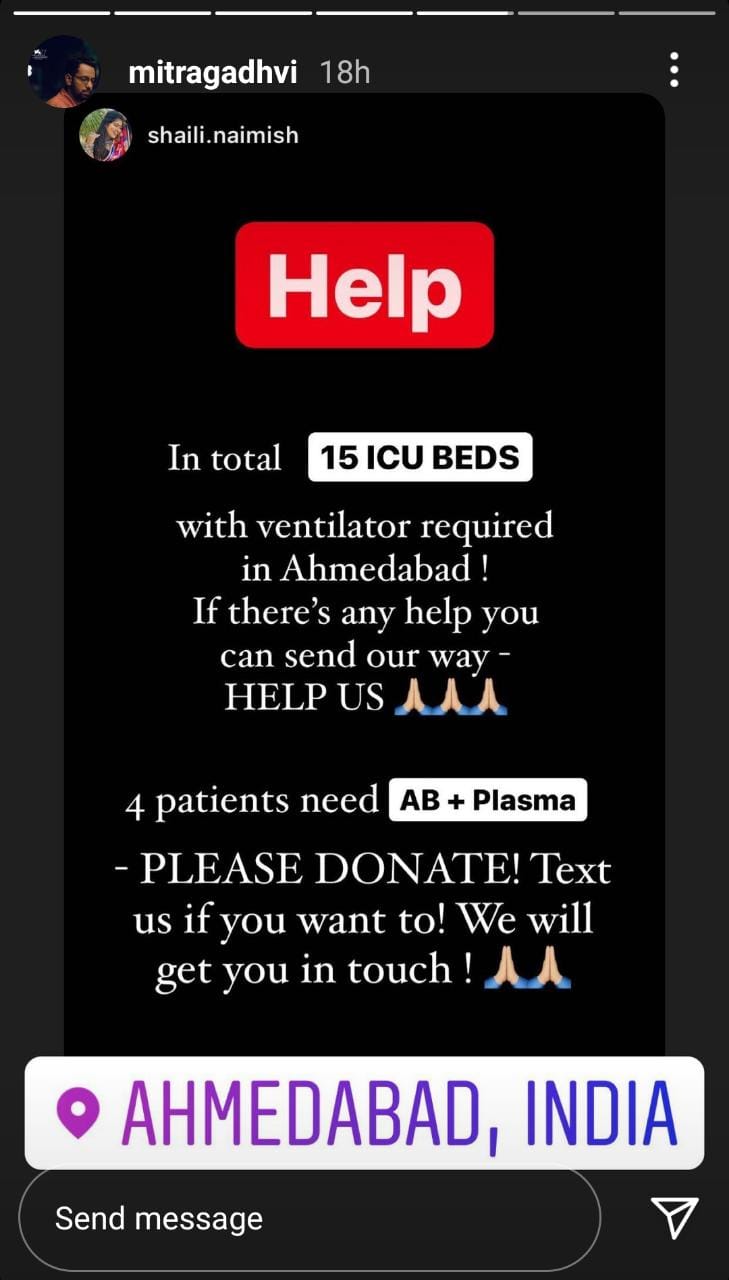Tap the Send message field

pyautogui.click(x=310, y=1219)
